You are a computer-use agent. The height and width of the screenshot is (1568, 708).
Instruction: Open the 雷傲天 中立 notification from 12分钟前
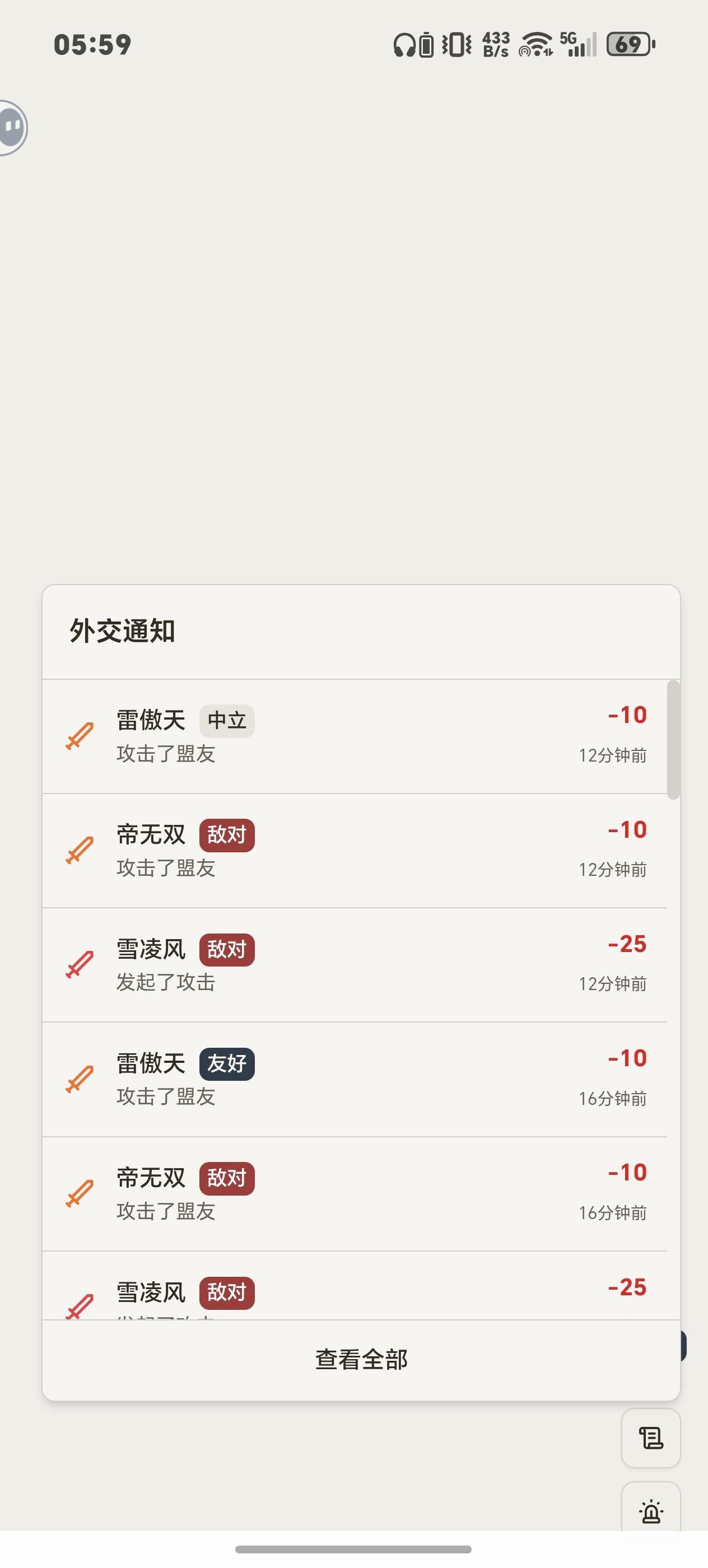click(x=355, y=736)
